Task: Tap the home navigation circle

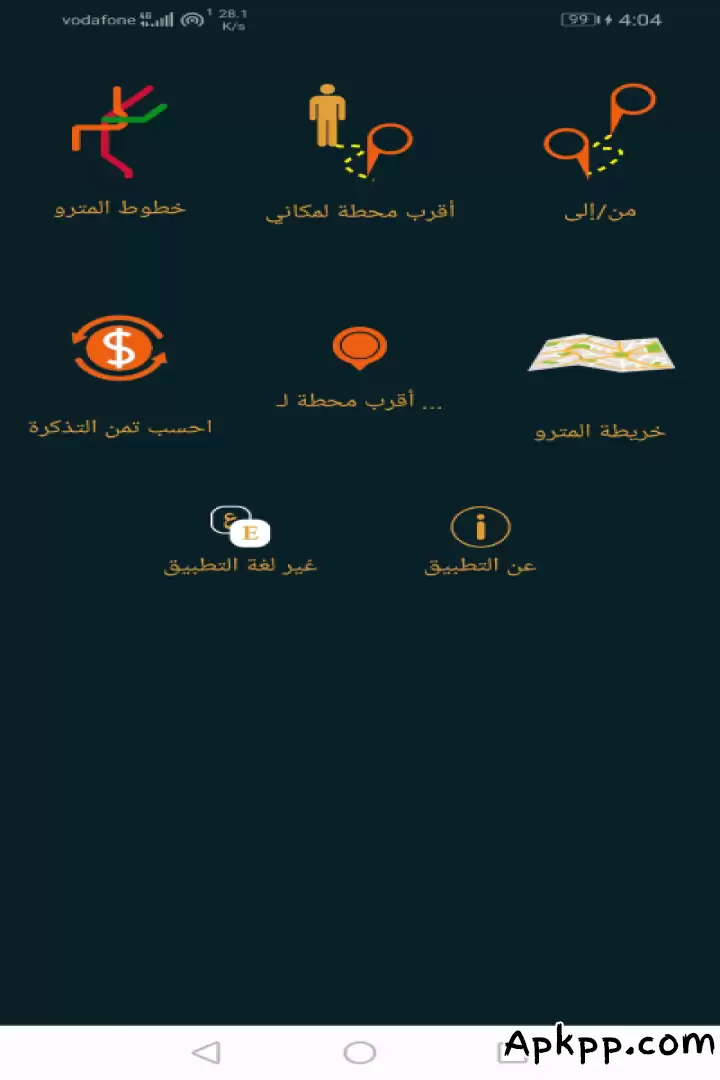Action: click(x=359, y=1052)
